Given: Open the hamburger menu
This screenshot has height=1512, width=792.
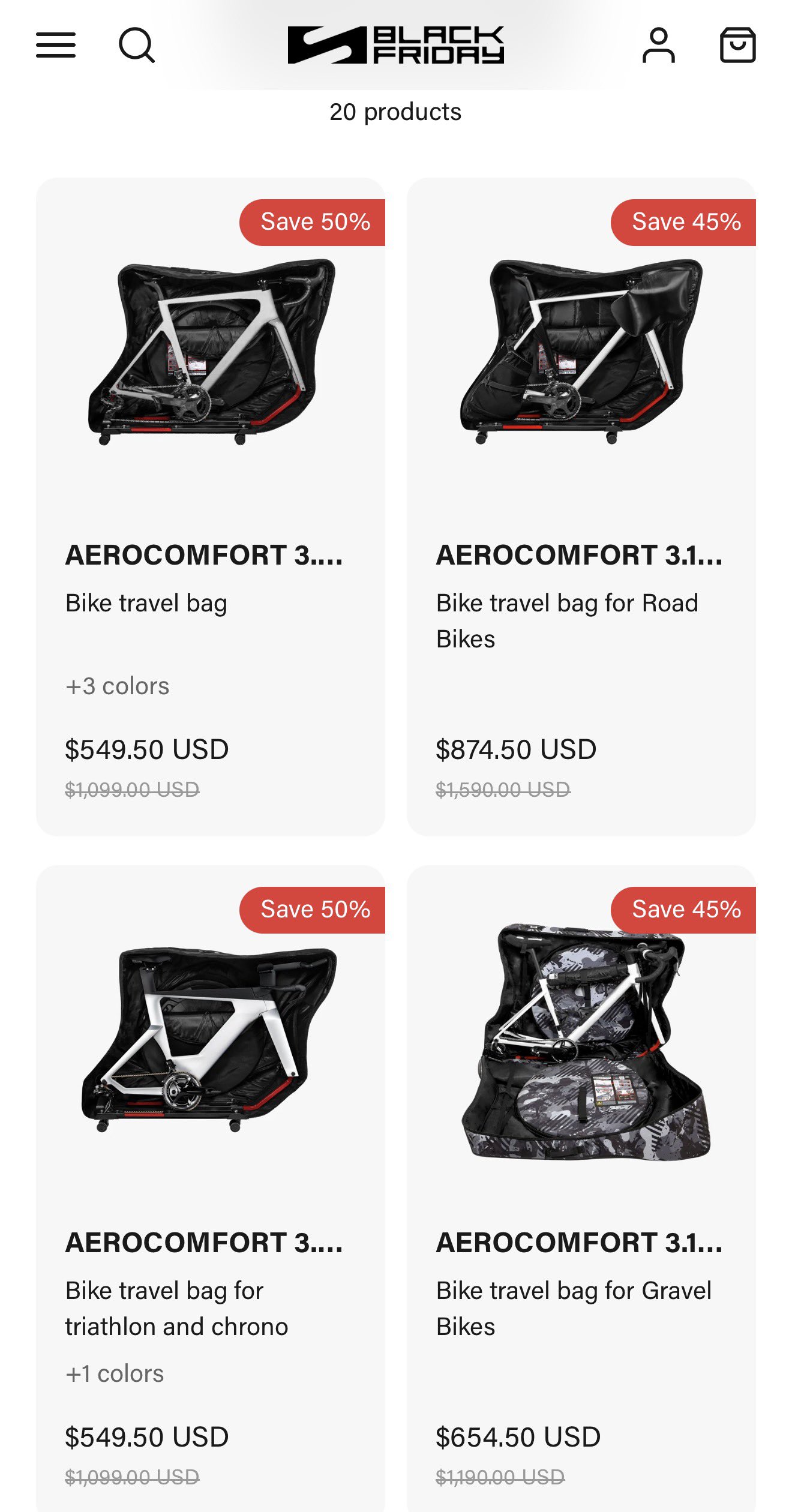Looking at the screenshot, I should click(56, 46).
